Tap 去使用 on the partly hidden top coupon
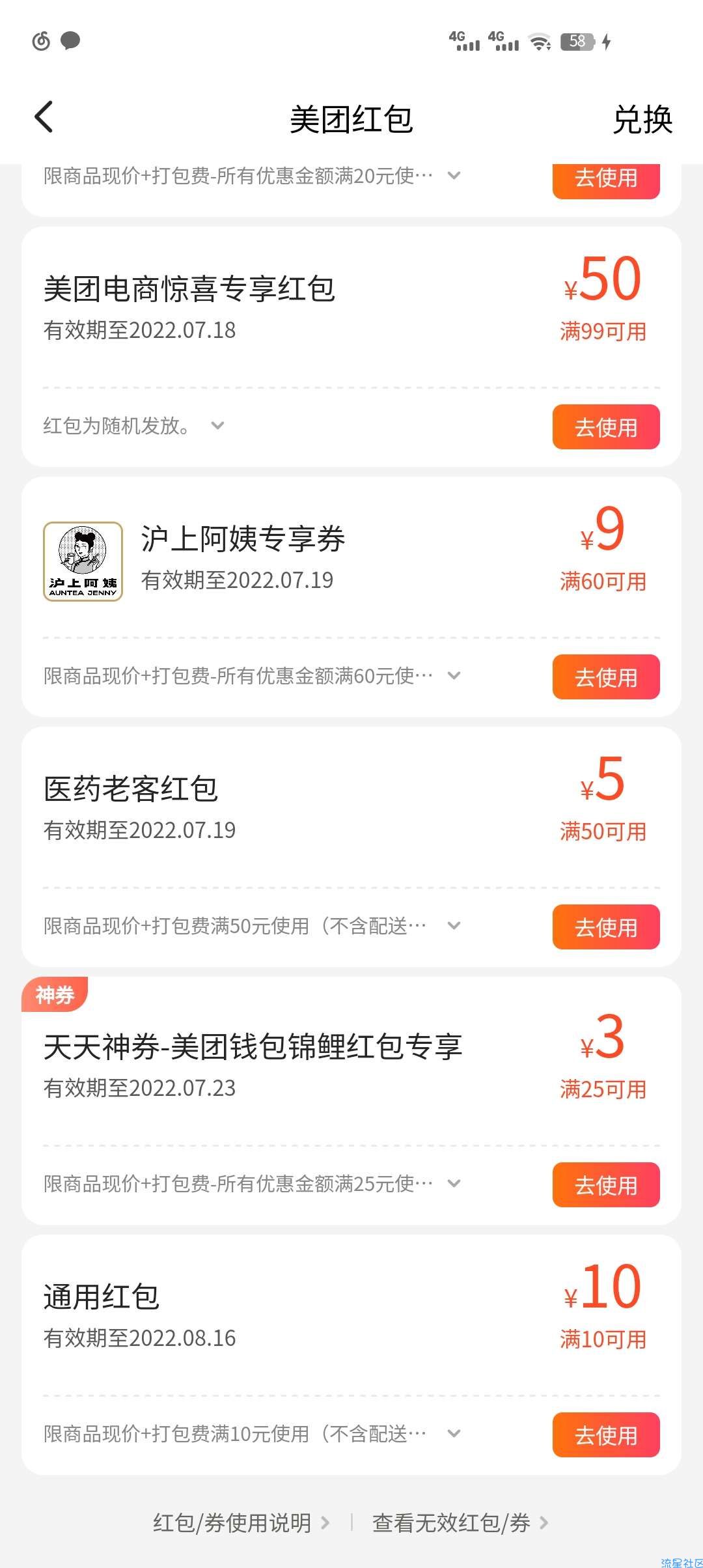703x1568 pixels. point(606,181)
